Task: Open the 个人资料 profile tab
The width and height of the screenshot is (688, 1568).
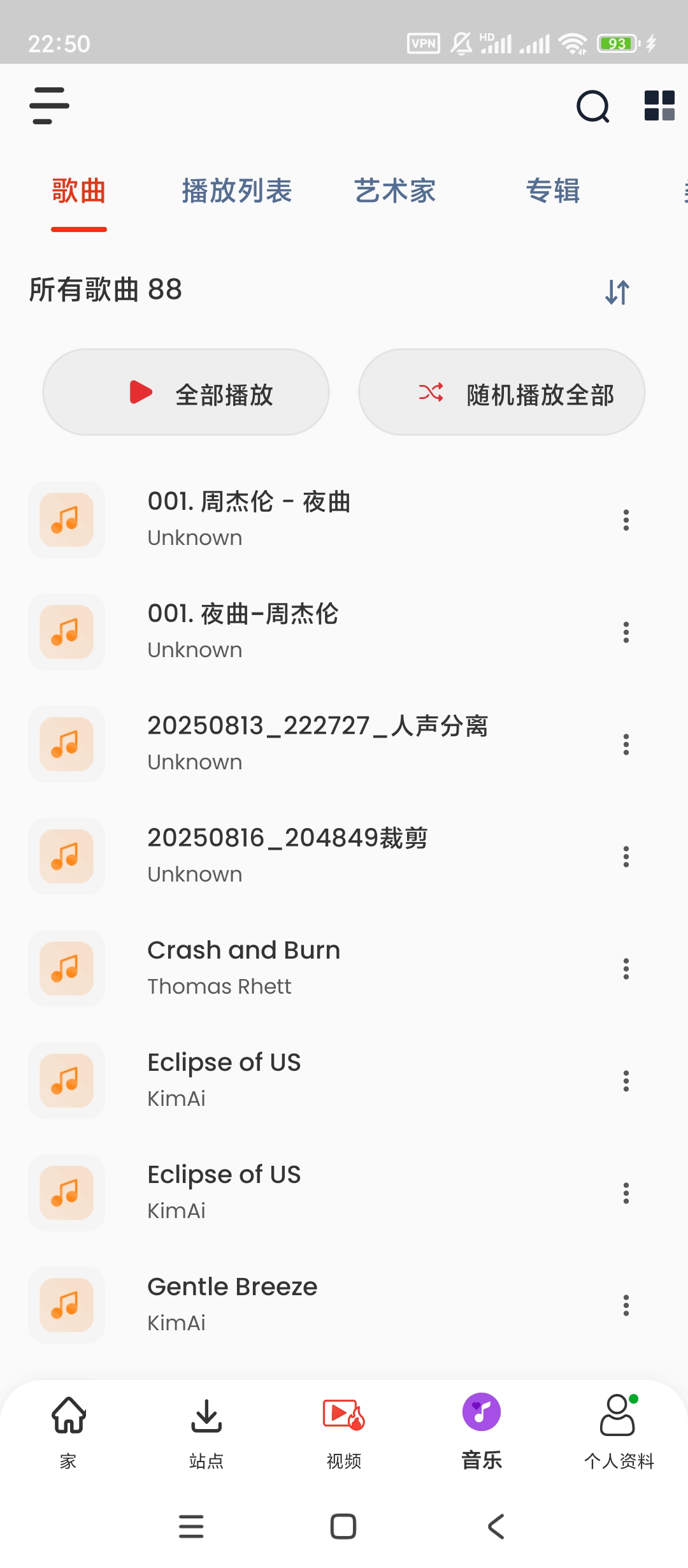Action: (x=619, y=1428)
